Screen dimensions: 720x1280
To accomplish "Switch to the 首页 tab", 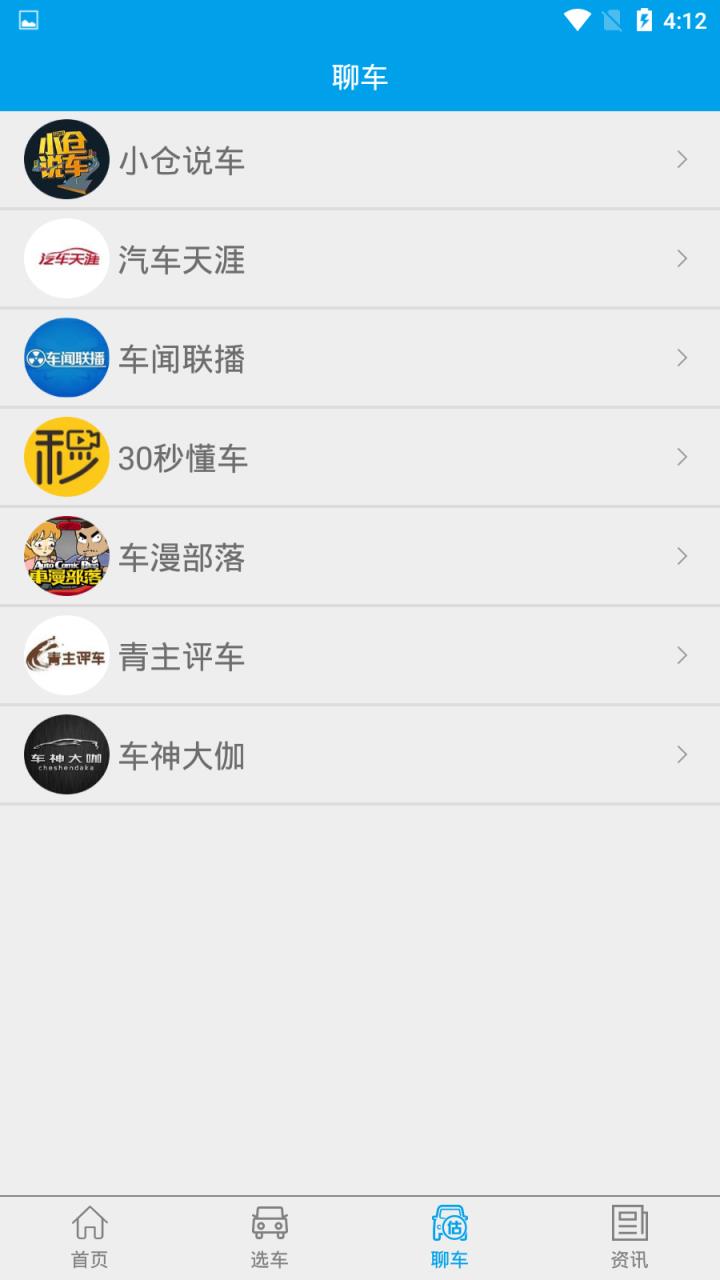I will pos(88,1236).
